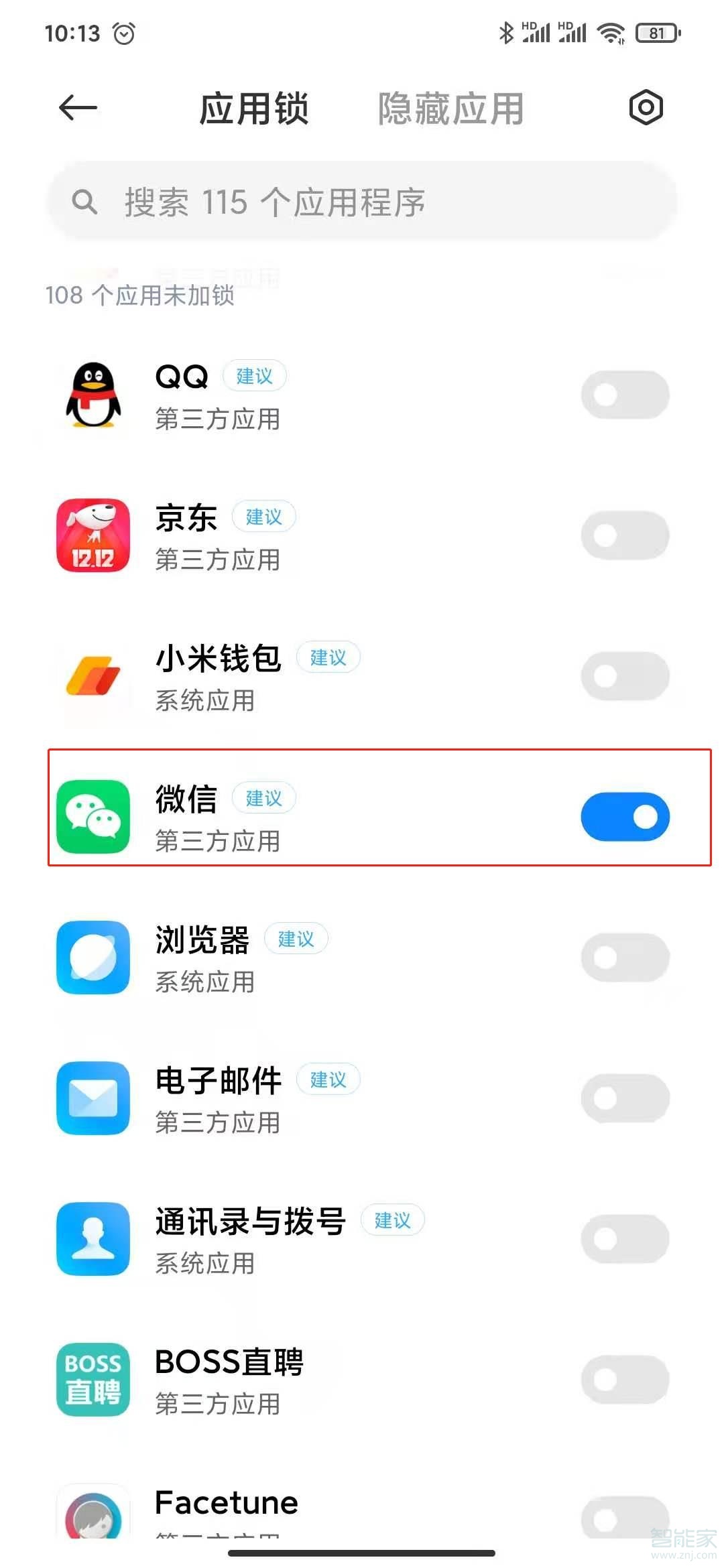Screen dimensions: 724x1568
Task: Disable the app lock for 微信
Action: pyautogui.click(x=624, y=816)
